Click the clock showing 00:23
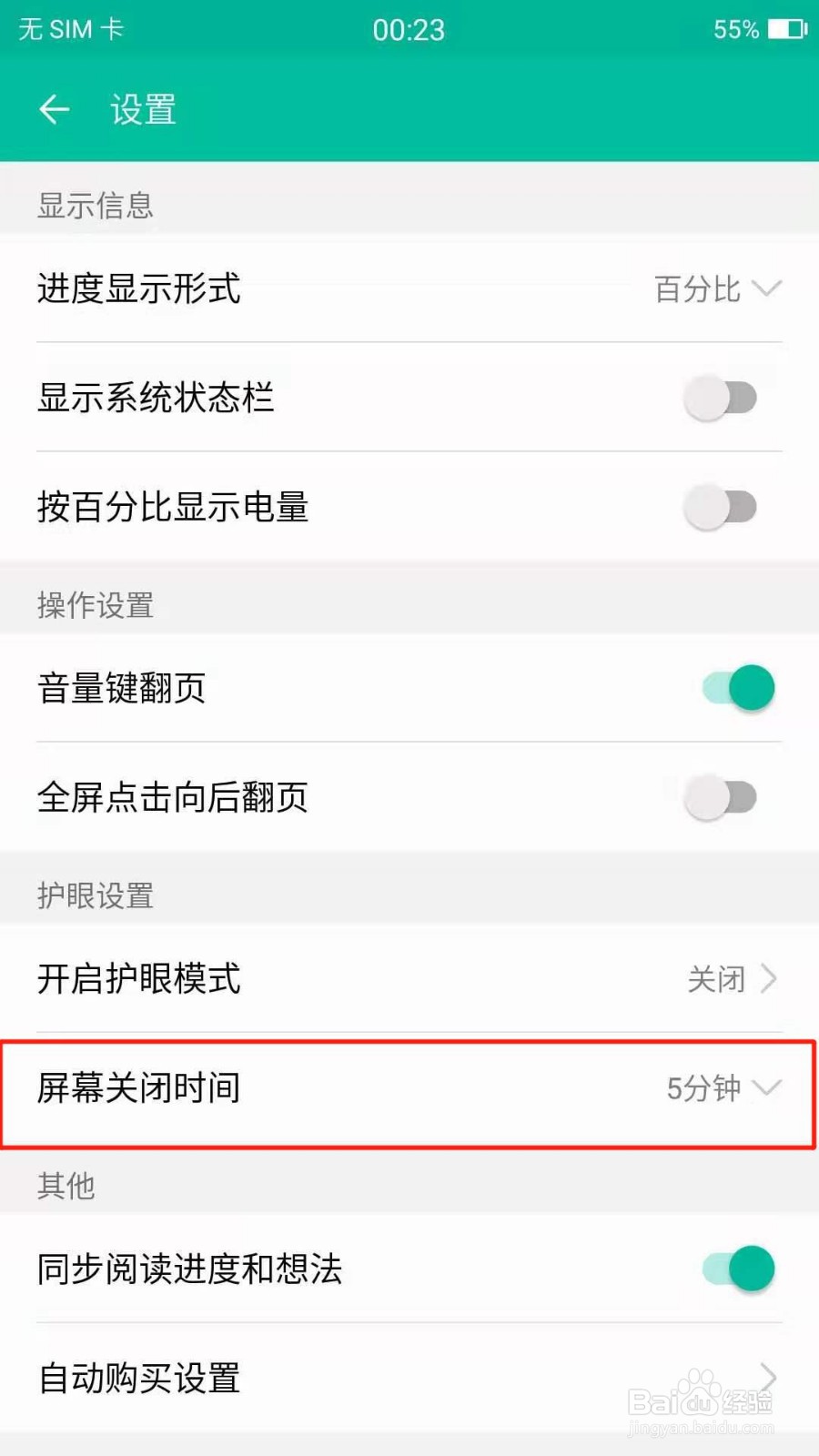 [x=409, y=28]
